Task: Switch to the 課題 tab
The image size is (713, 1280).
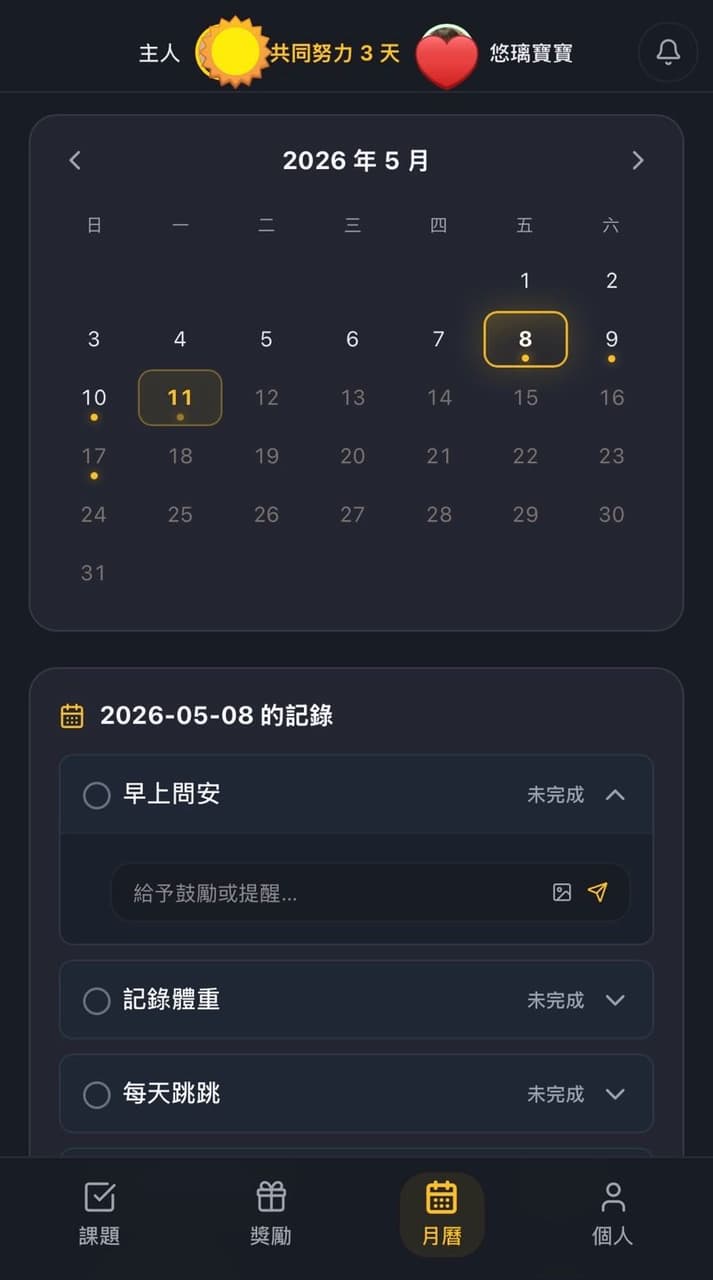Action: [99, 1214]
